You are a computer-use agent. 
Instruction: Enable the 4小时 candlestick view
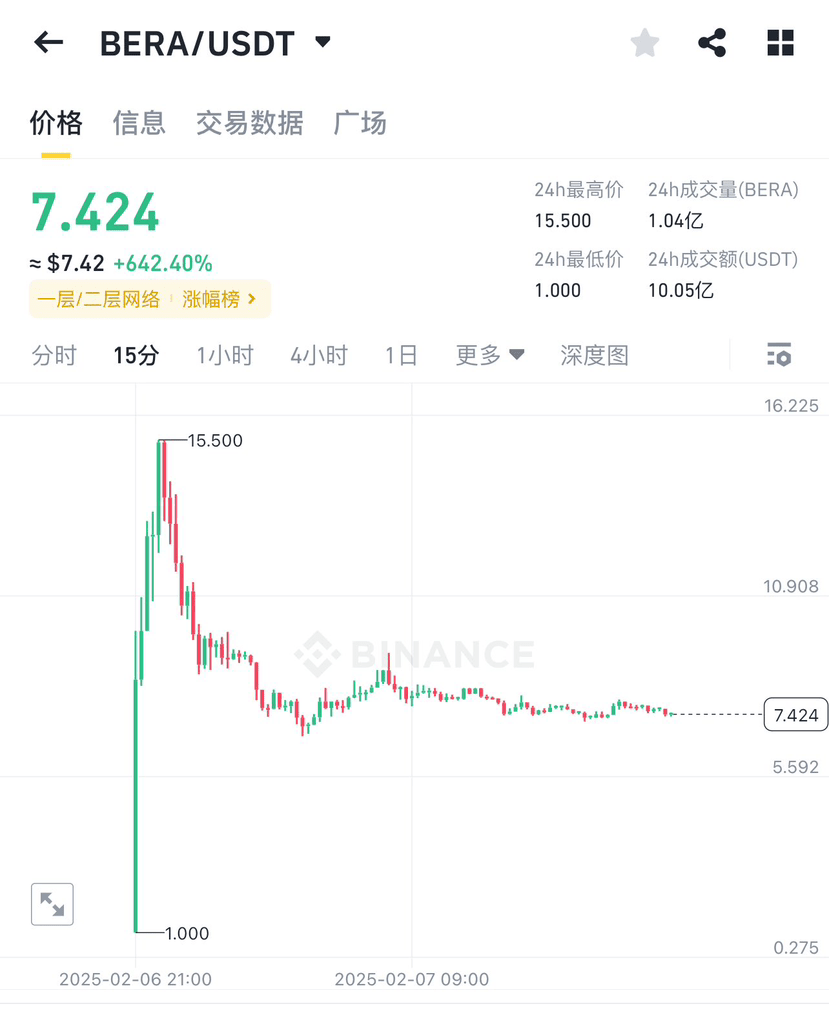318,355
